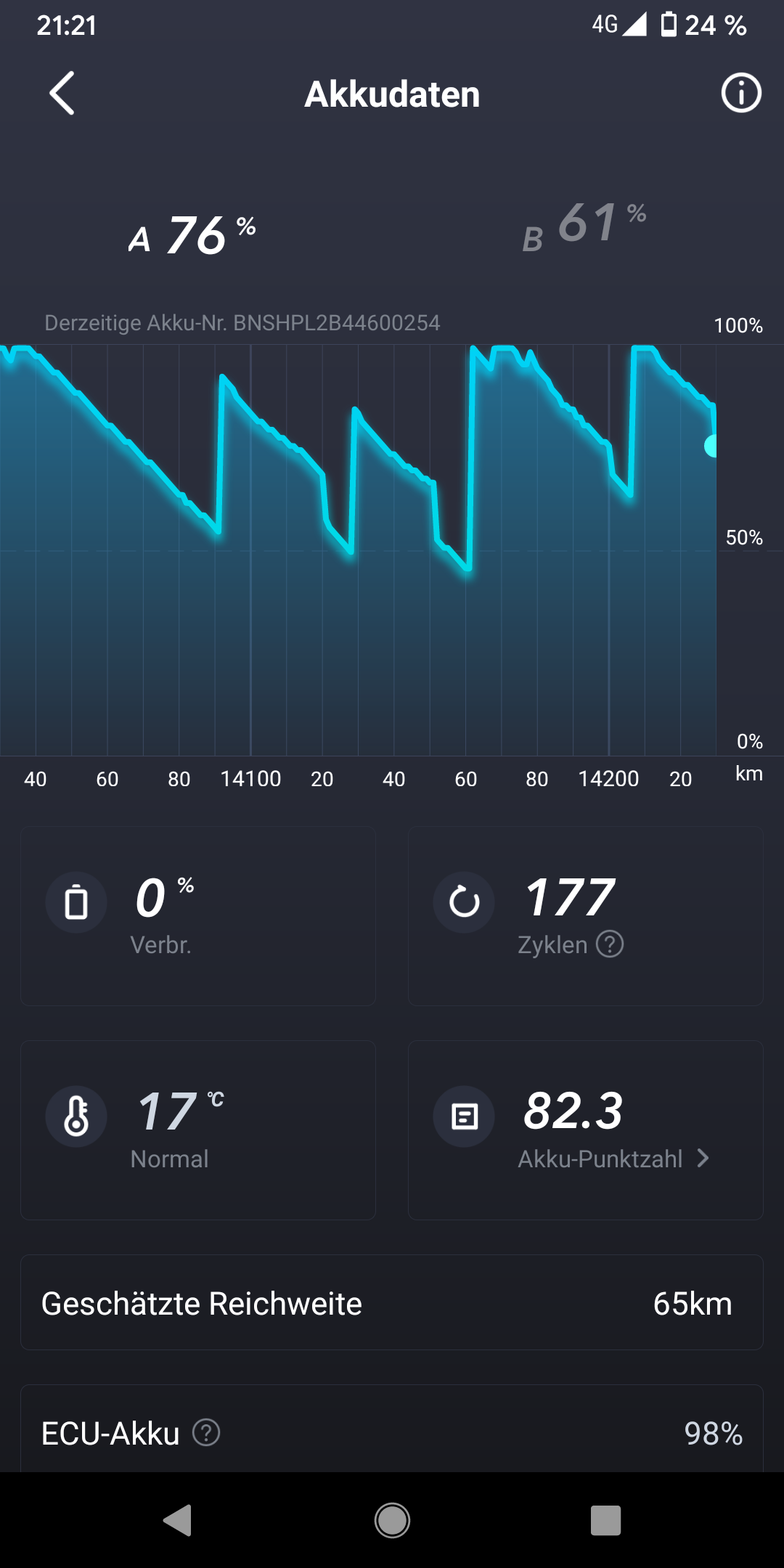Open the info icon in header
The image size is (784, 1568).
pos(740,94)
